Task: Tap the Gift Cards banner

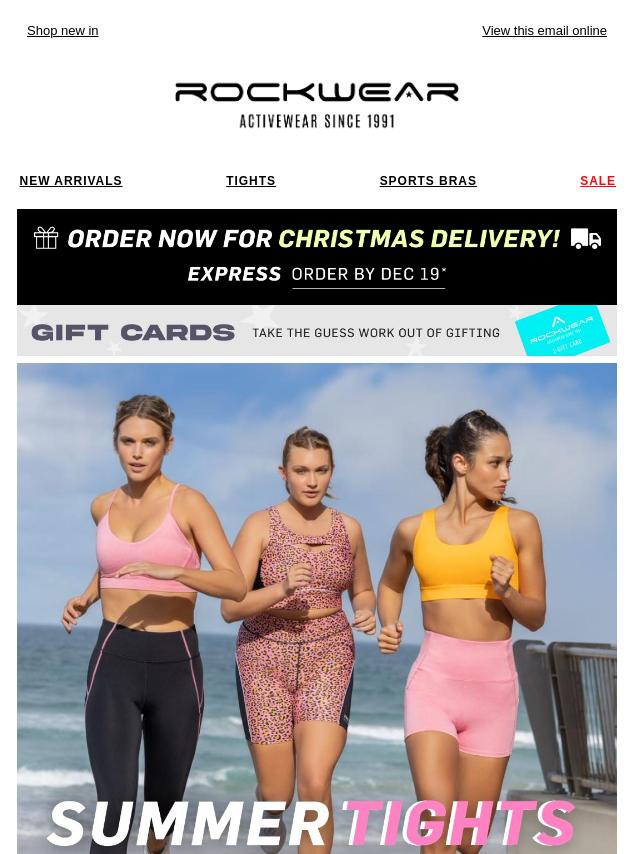Action: [316, 331]
